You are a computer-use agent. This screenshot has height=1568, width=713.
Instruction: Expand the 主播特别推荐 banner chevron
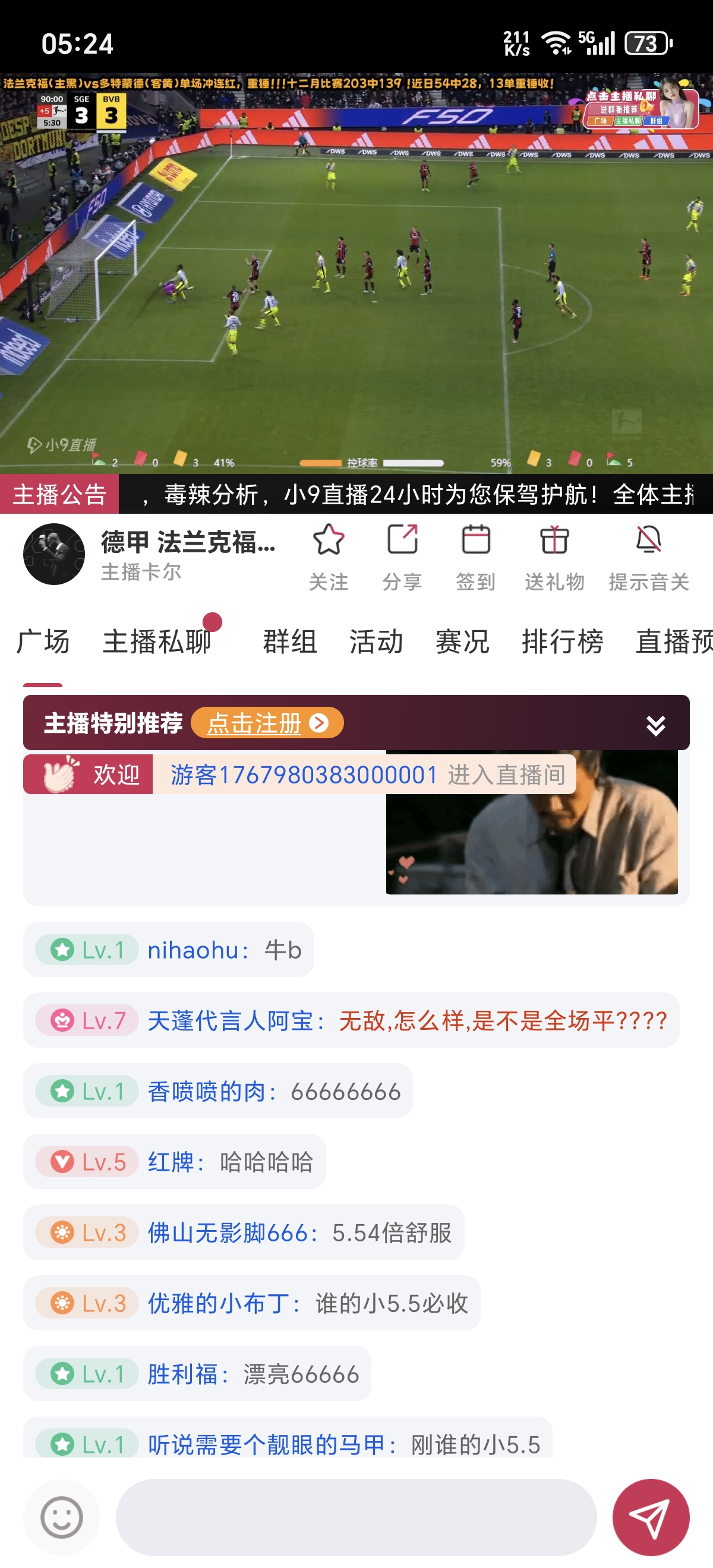pyautogui.click(x=655, y=725)
